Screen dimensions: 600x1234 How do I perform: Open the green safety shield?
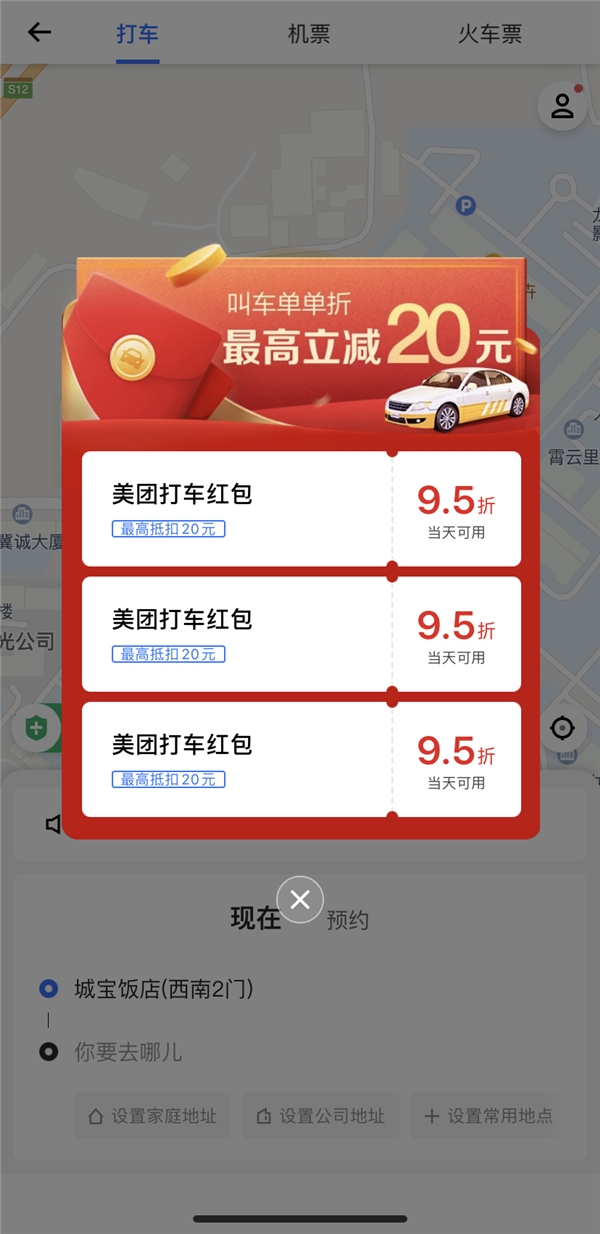tap(37, 728)
